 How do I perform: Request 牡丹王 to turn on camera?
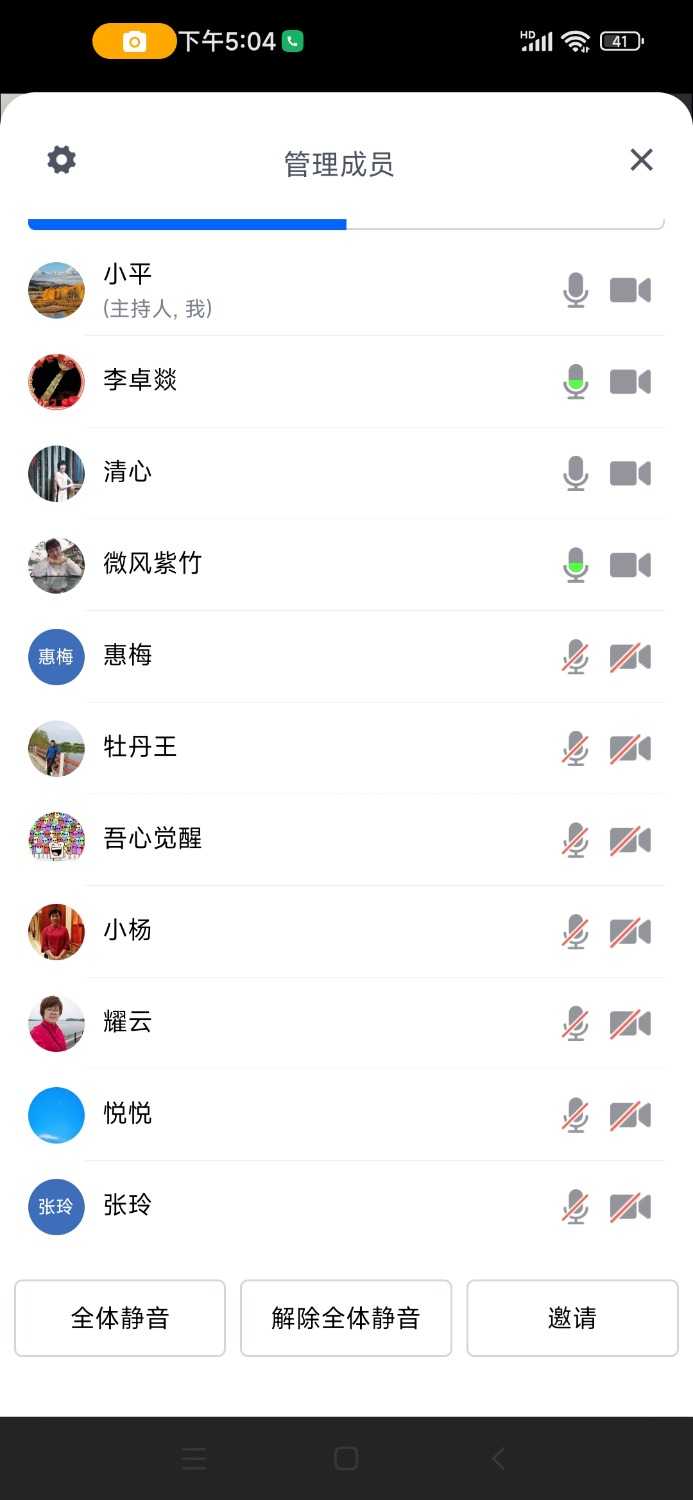click(x=630, y=749)
